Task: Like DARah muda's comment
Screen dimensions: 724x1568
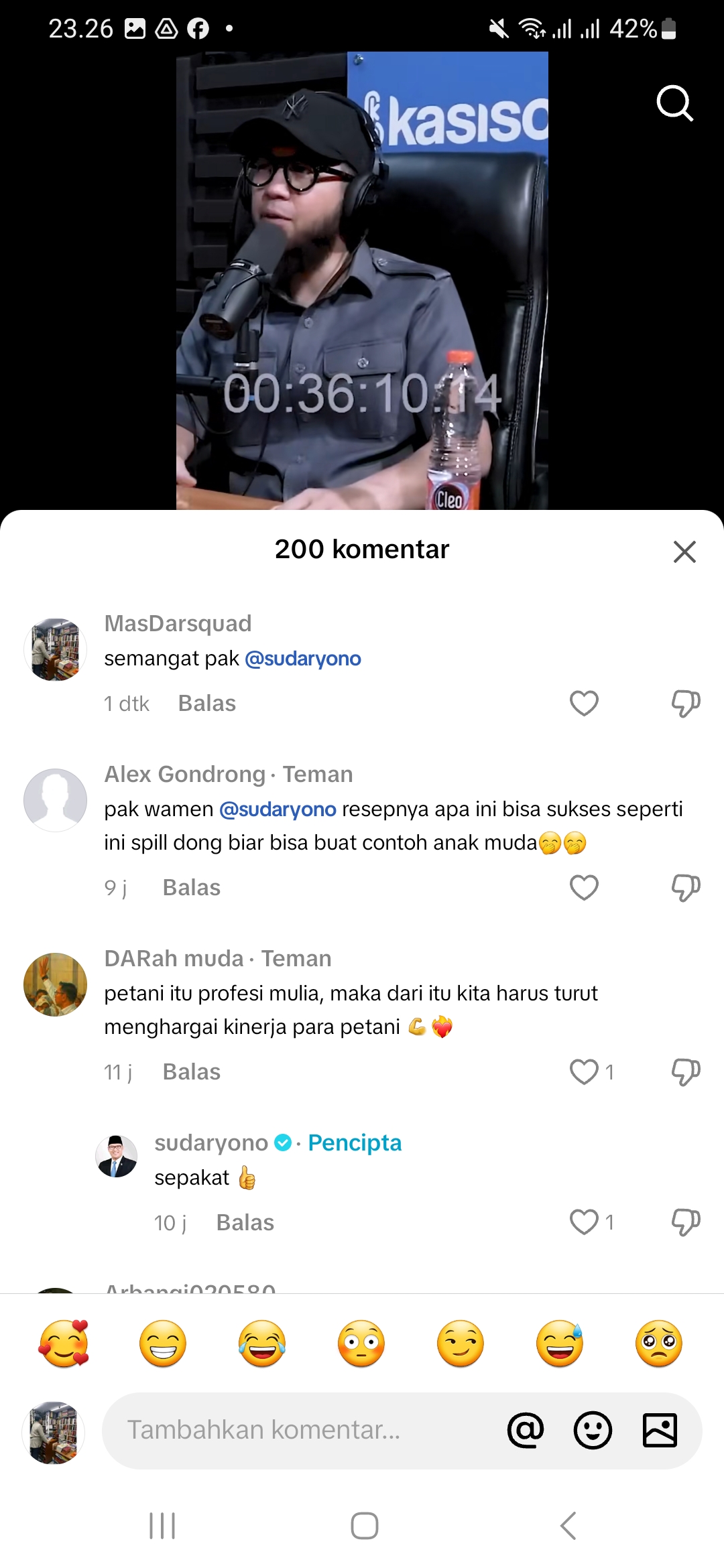Action: click(x=584, y=1072)
